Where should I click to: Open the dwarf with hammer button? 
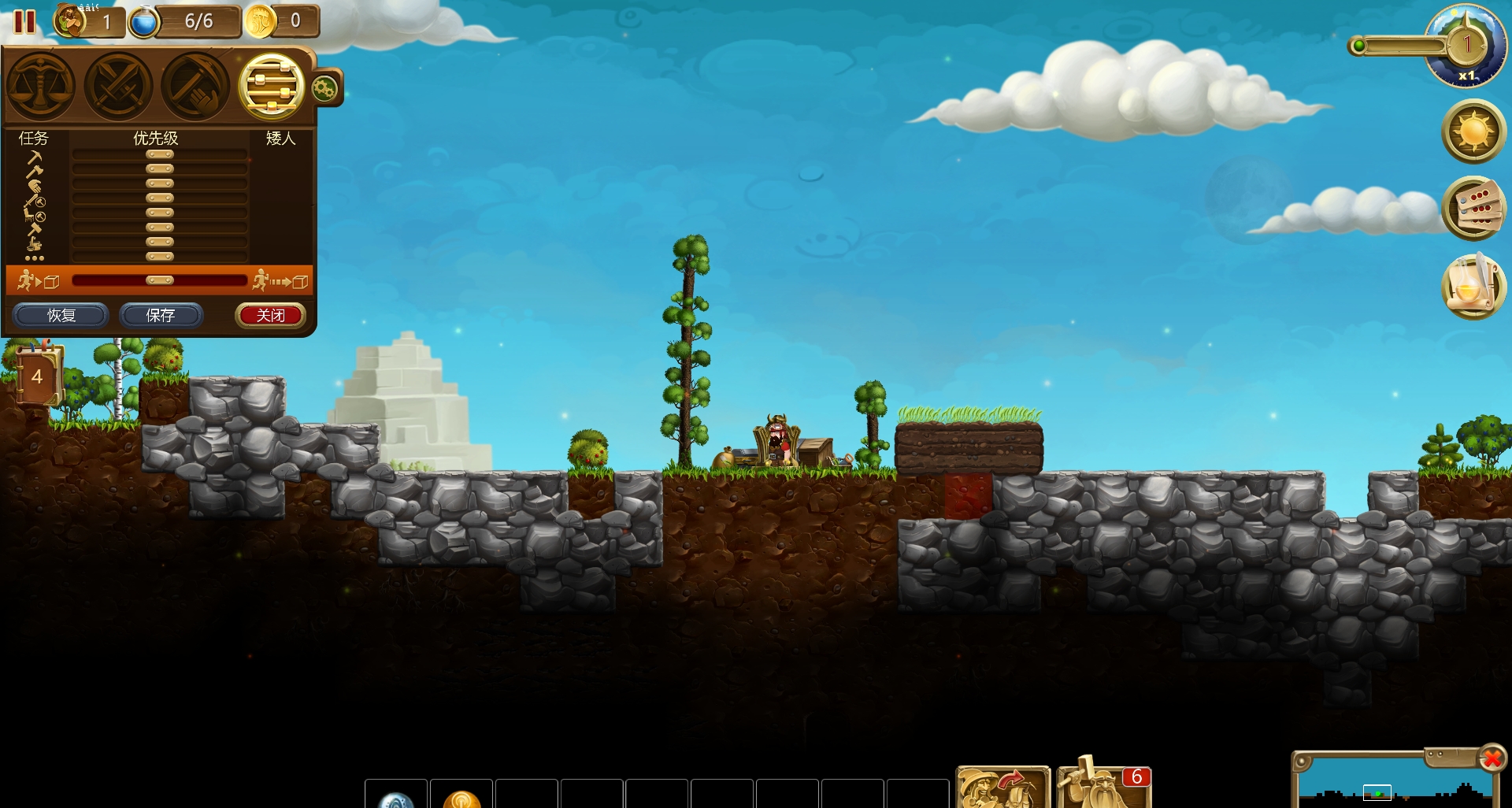(1101, 788)
